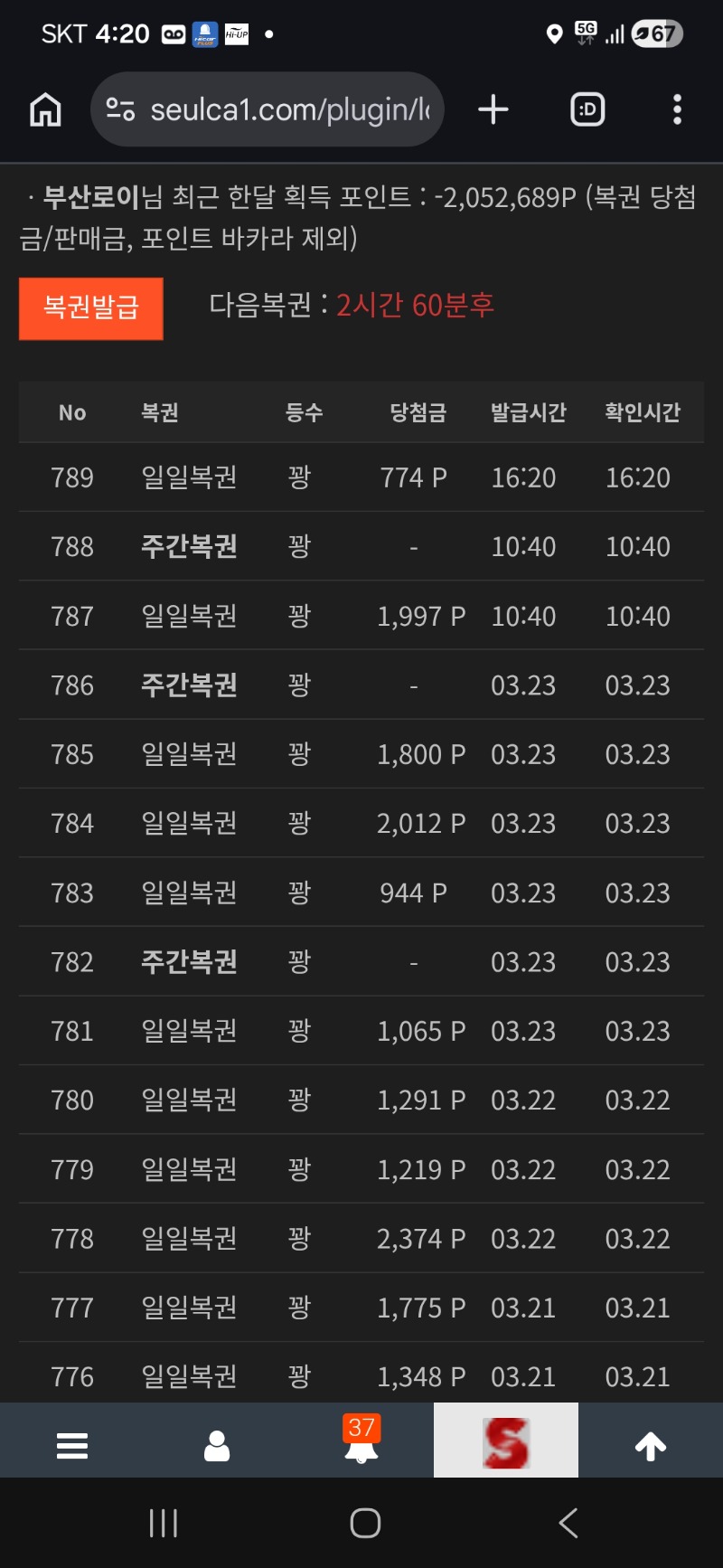The width and height of the screenshot is (723, 1568).
Task: Open the browser overflow menu
Action: [677, 110]
